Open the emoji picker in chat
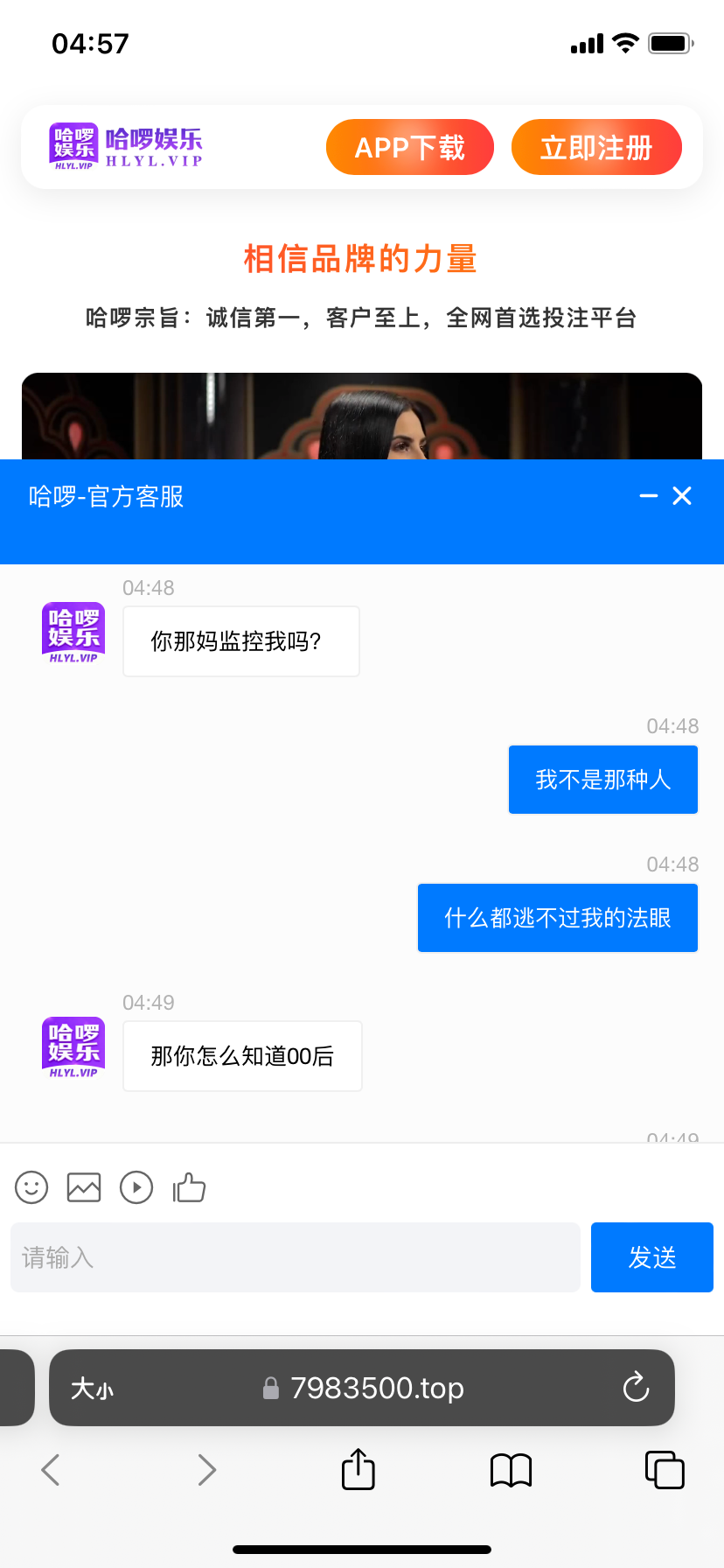 coord(31,1187)
